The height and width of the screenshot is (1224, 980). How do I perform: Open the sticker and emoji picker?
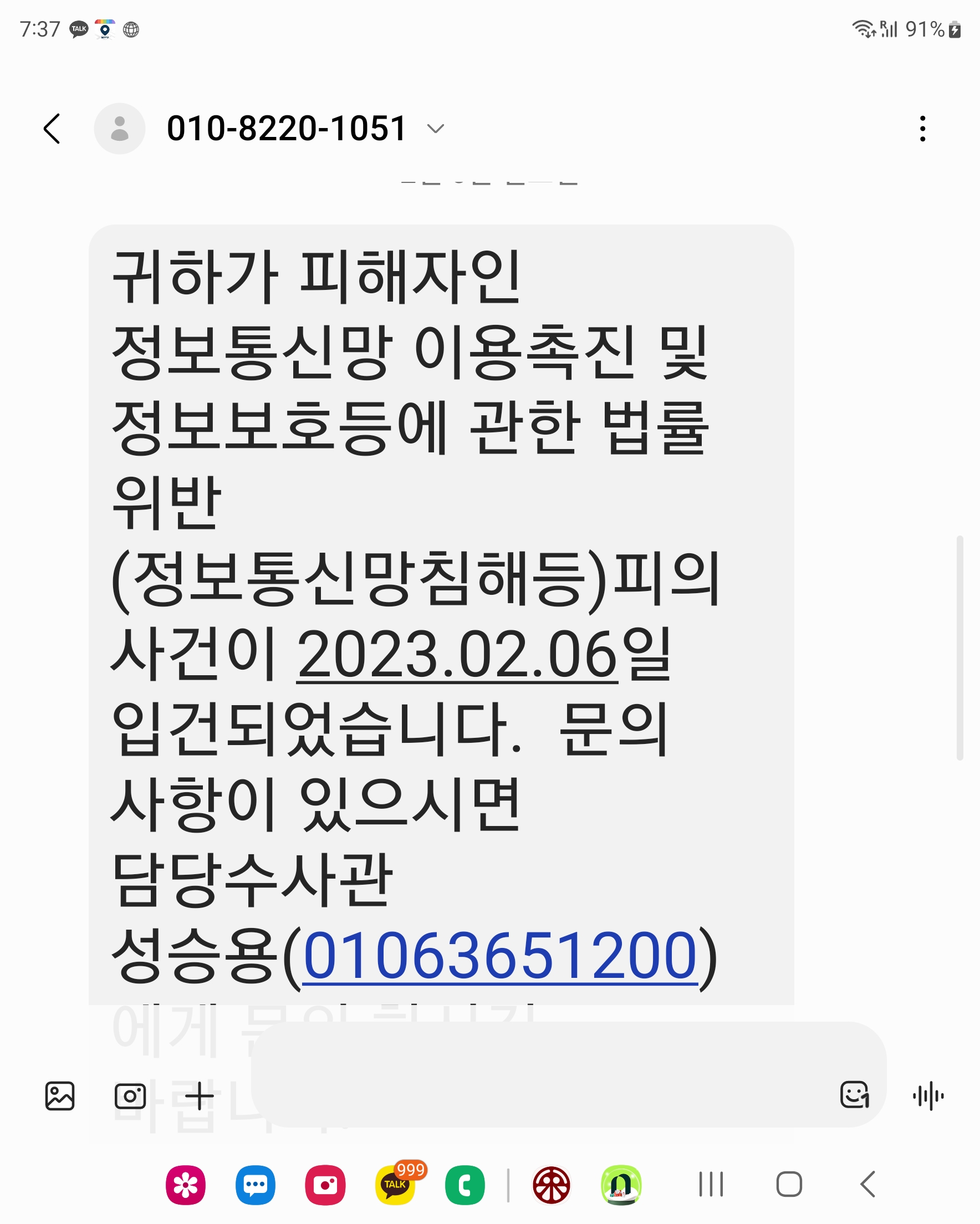coord(854,1095)
